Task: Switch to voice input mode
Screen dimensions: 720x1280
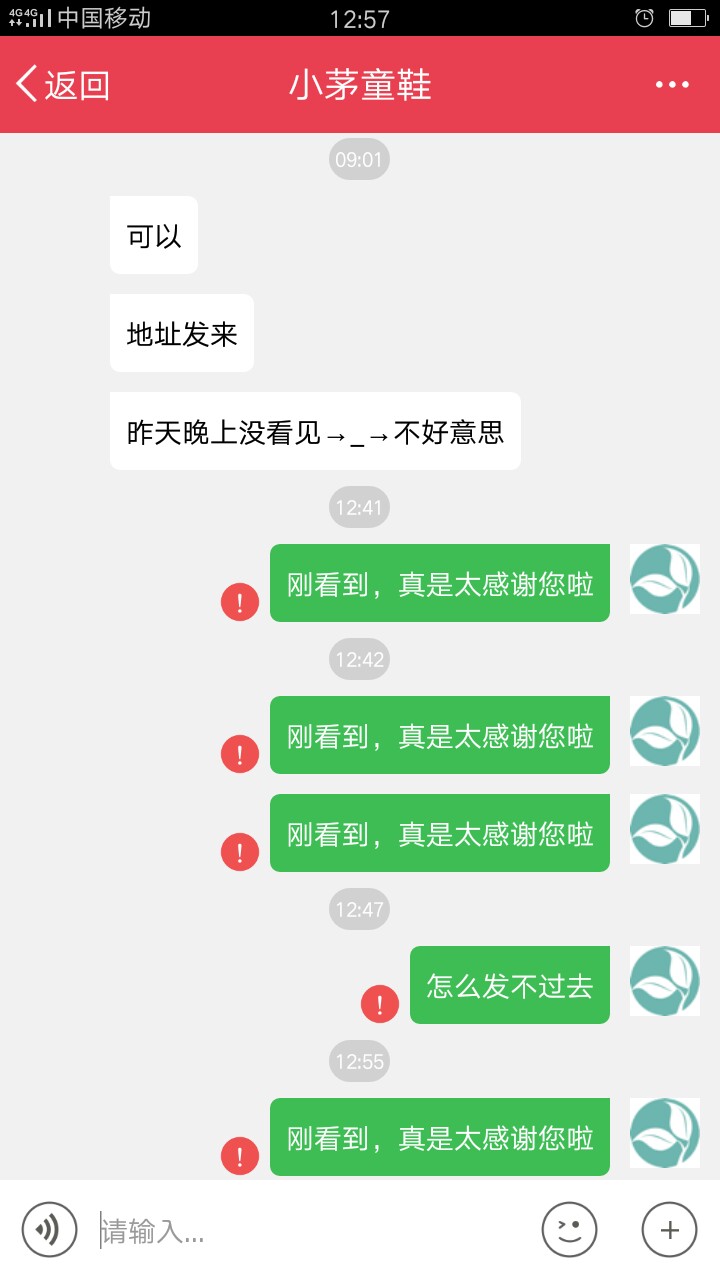Action: tap(49, 1229)
